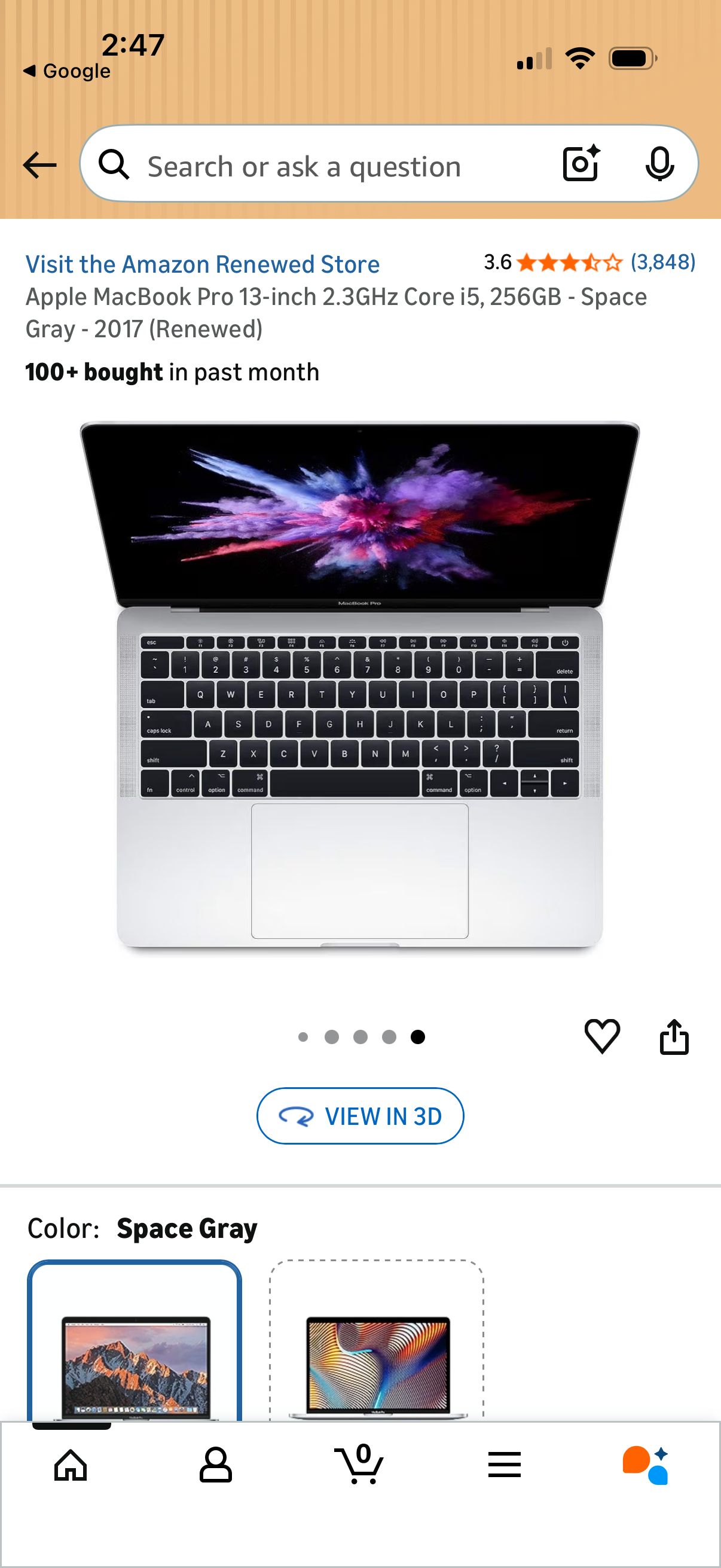Image resolution: width=721 pixels, height=1568 pixels.
Task: Open the shopping cart
Action: tap(359, 1465)
